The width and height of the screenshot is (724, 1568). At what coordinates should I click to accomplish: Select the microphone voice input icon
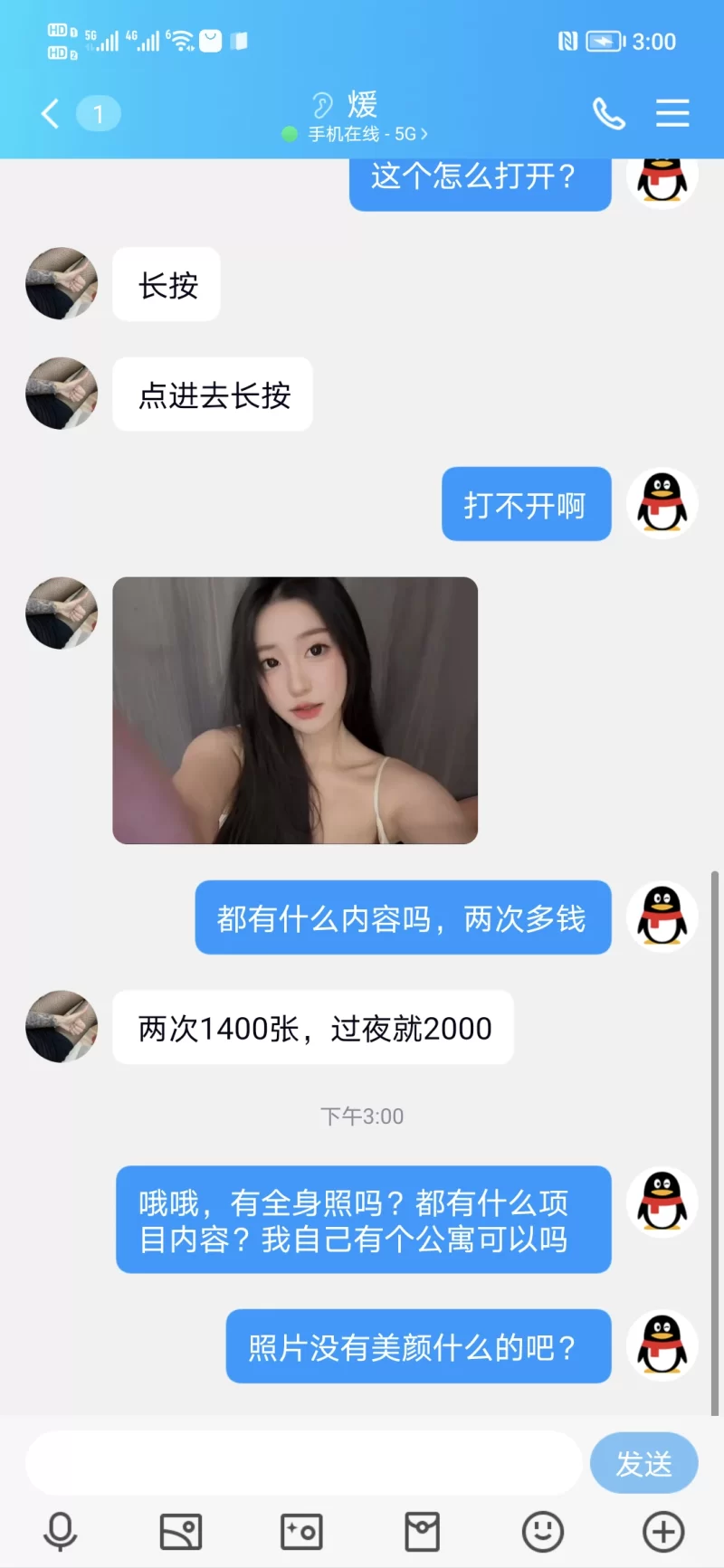60,1532
